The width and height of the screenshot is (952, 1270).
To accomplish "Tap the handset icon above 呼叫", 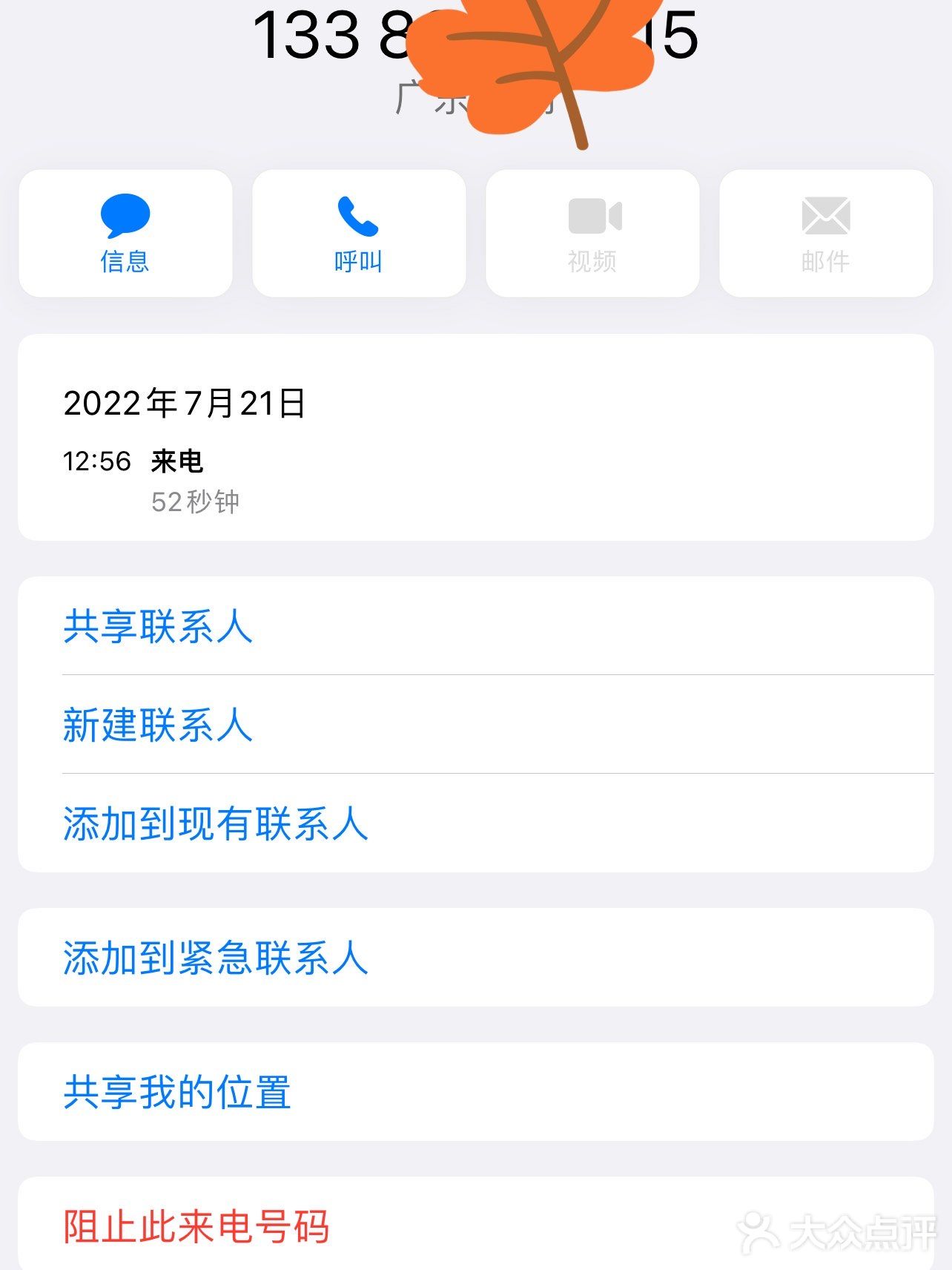I will pos(357,216).
